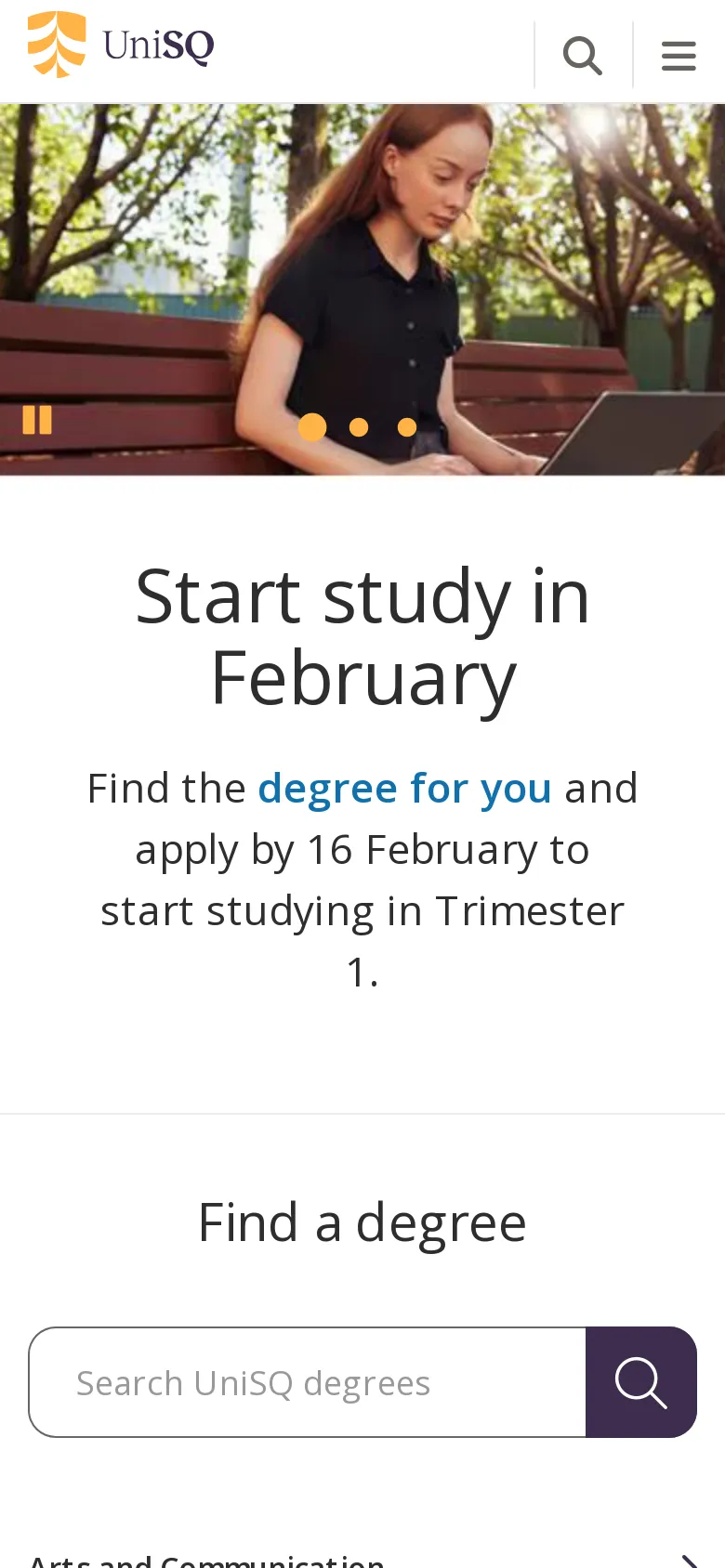Screen dimensions: 725x1568
Task: Submit the degree search with the magnifier button
Action: point(641,1382)
